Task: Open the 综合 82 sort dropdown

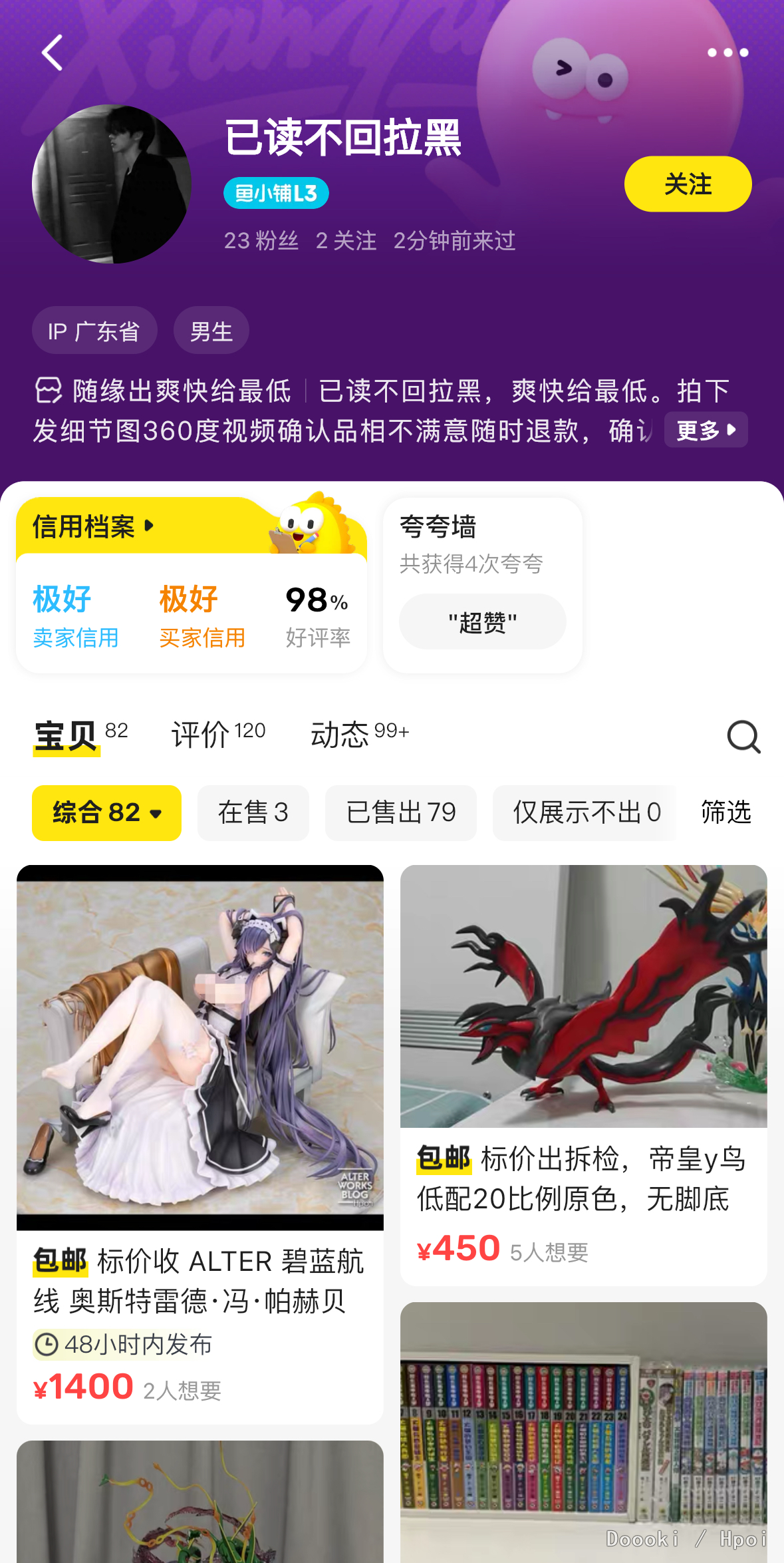Action: tap(106, 812)
